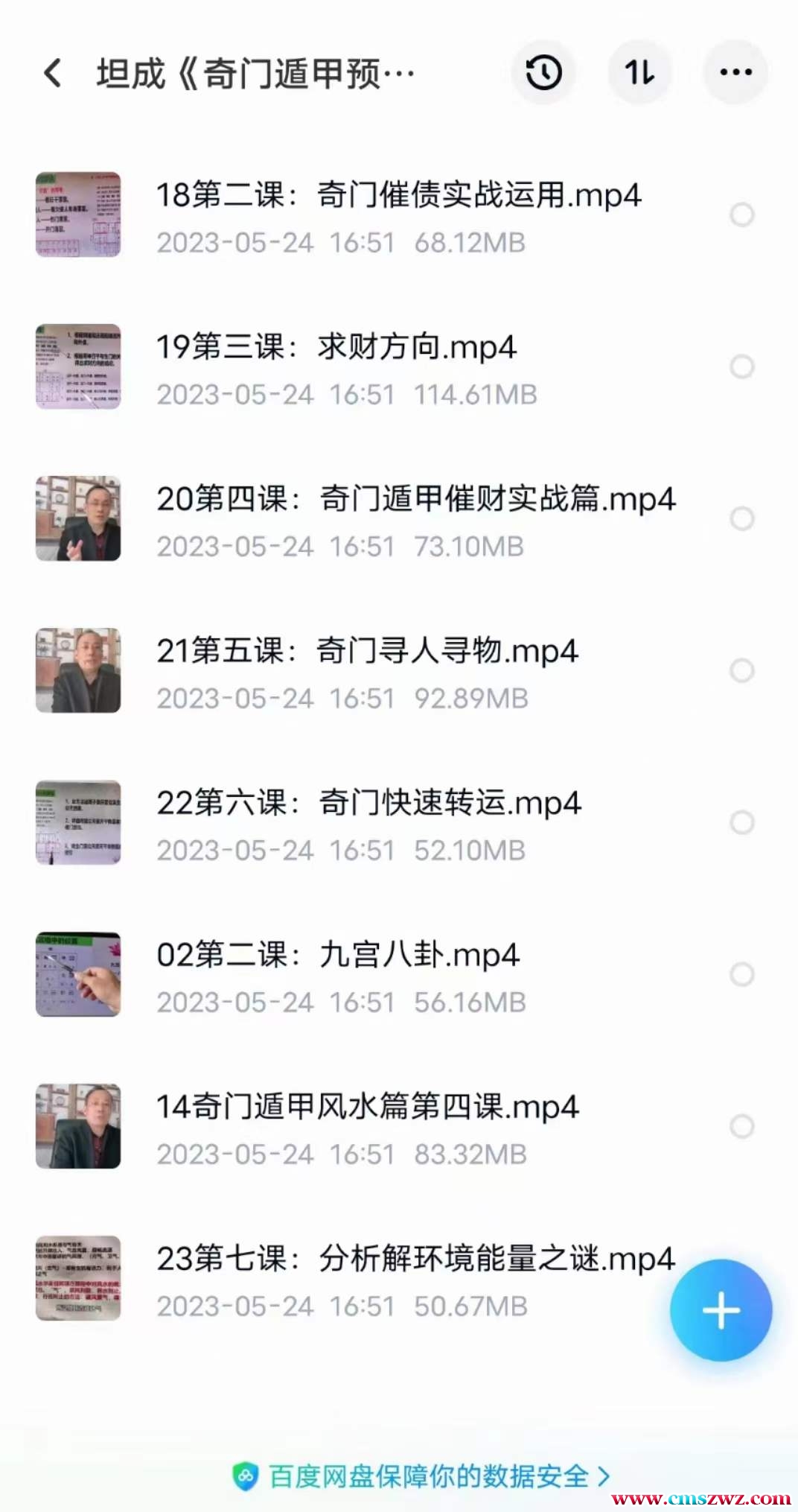Screen dimensions: 798x1512
Task: Select the 21第五课 file circle
Action: (741, 671)
